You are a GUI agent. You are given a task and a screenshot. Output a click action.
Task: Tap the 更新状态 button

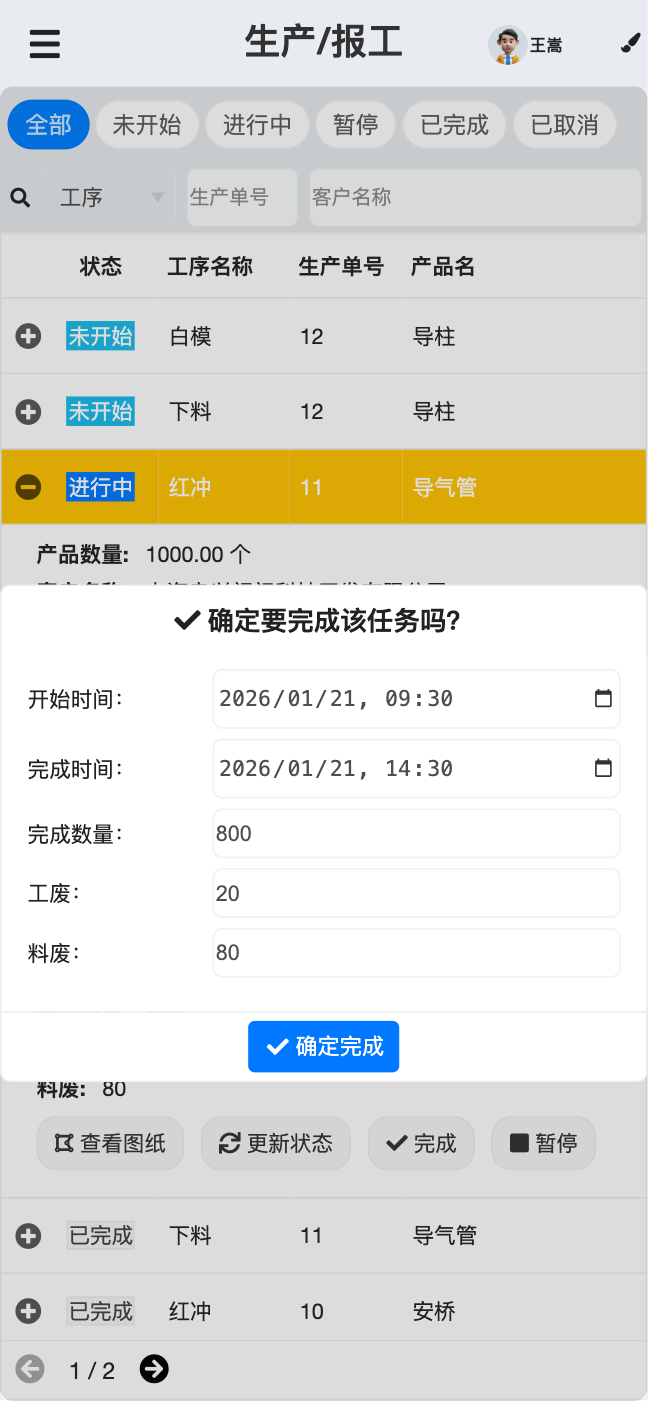point(276,1143)
